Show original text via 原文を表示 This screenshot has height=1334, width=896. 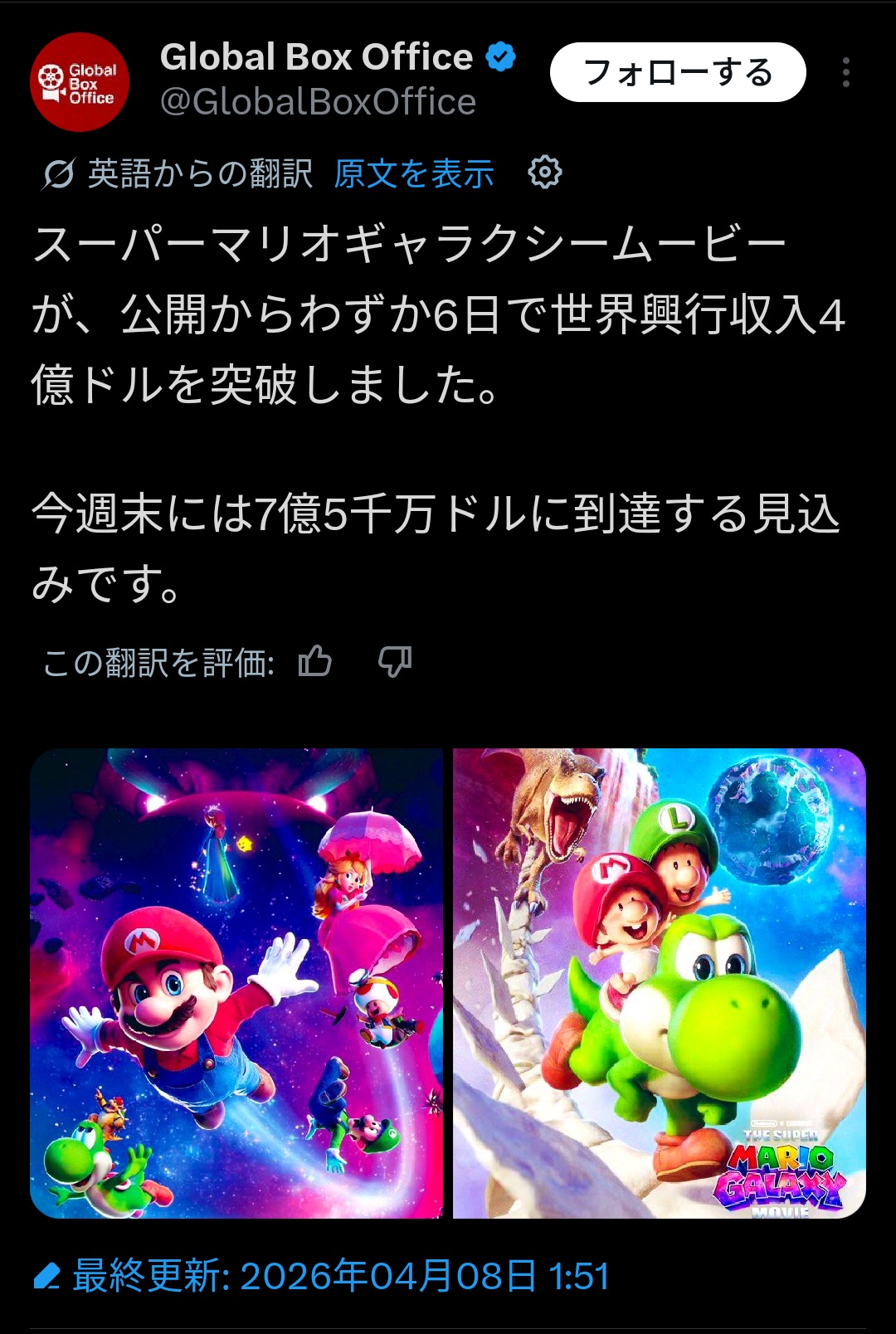click(414, 174)
